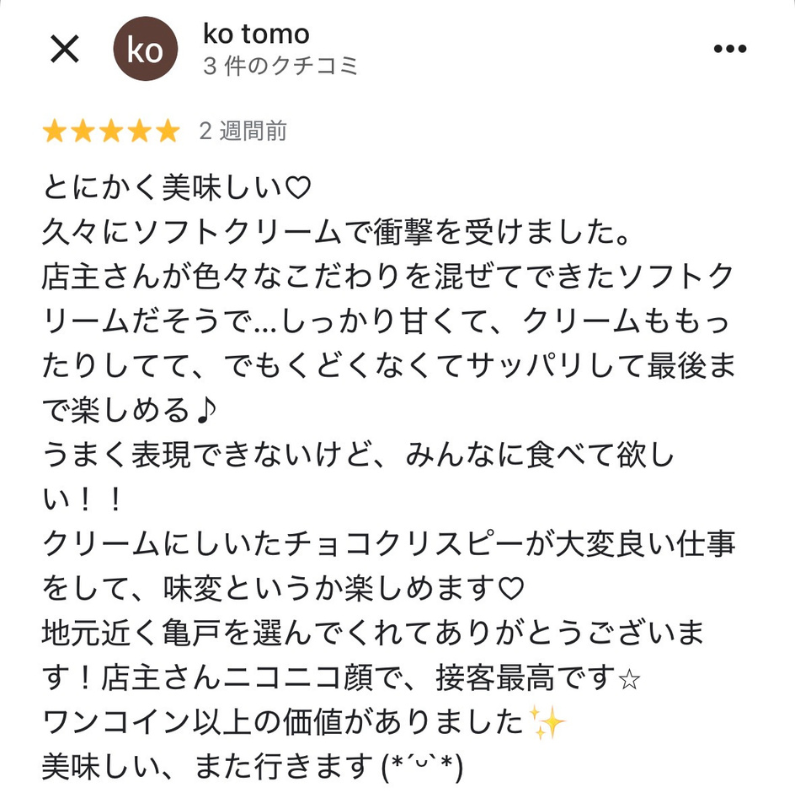The height and width of the screenshot is (798, 798).
Task: Open ko tomo's reviewer profile avatar
Action: tap(146, 49)
